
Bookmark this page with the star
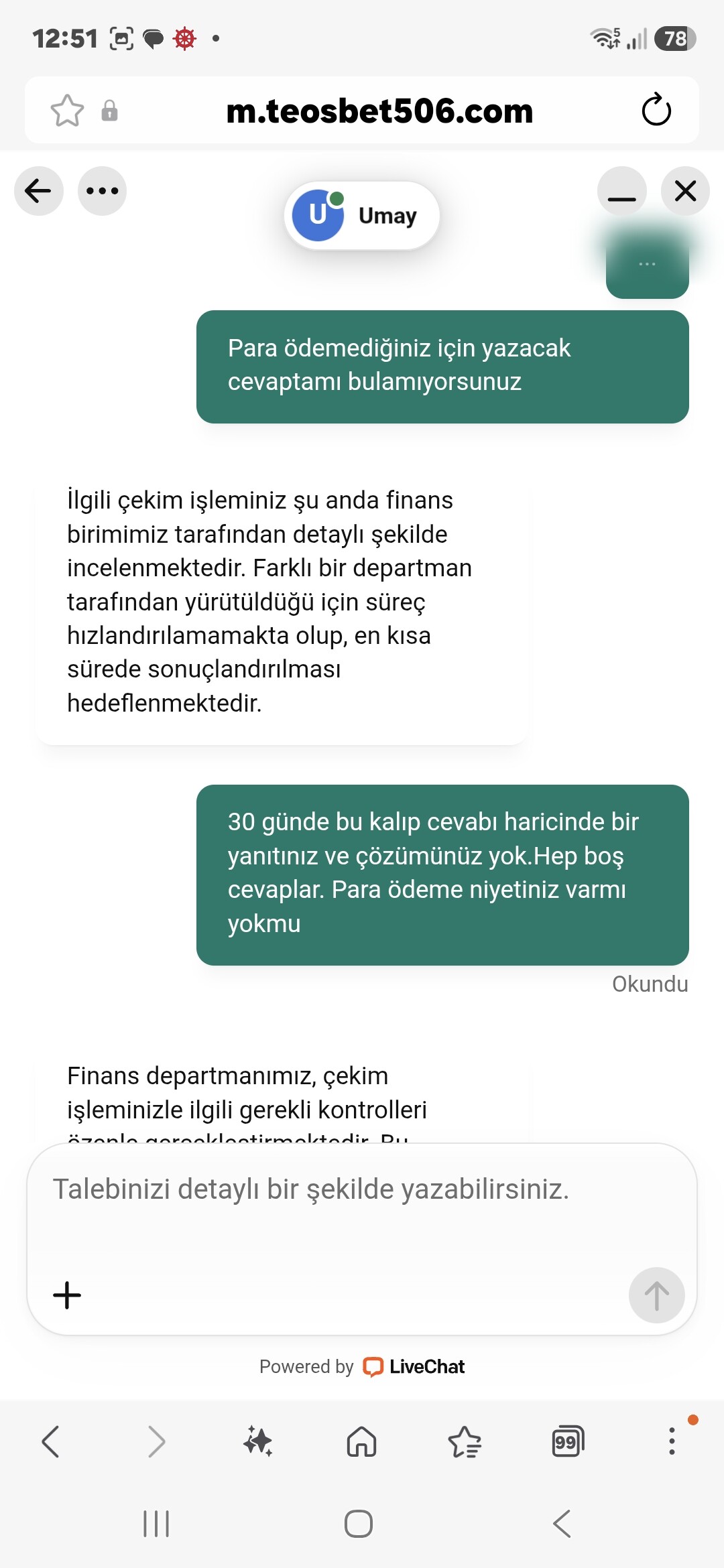[67, 111]
